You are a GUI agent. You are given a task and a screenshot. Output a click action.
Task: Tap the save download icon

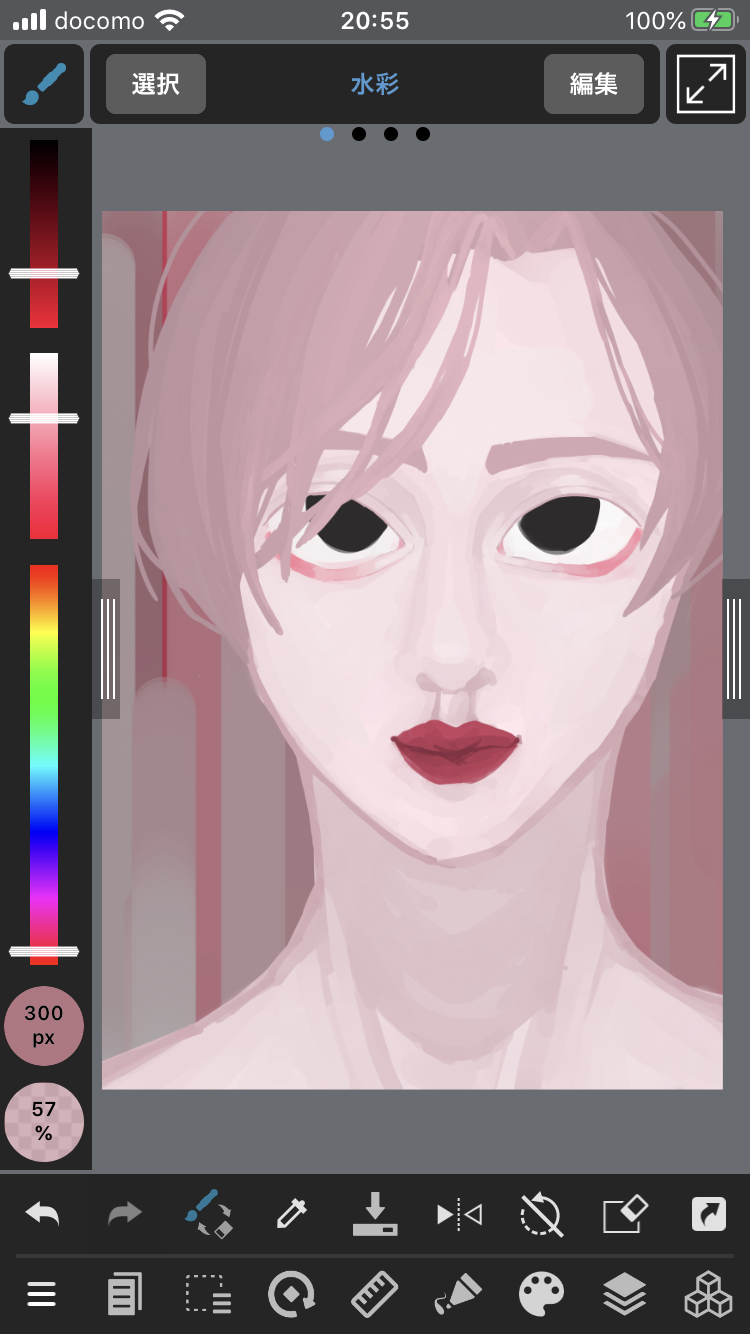click(375, 1215)
